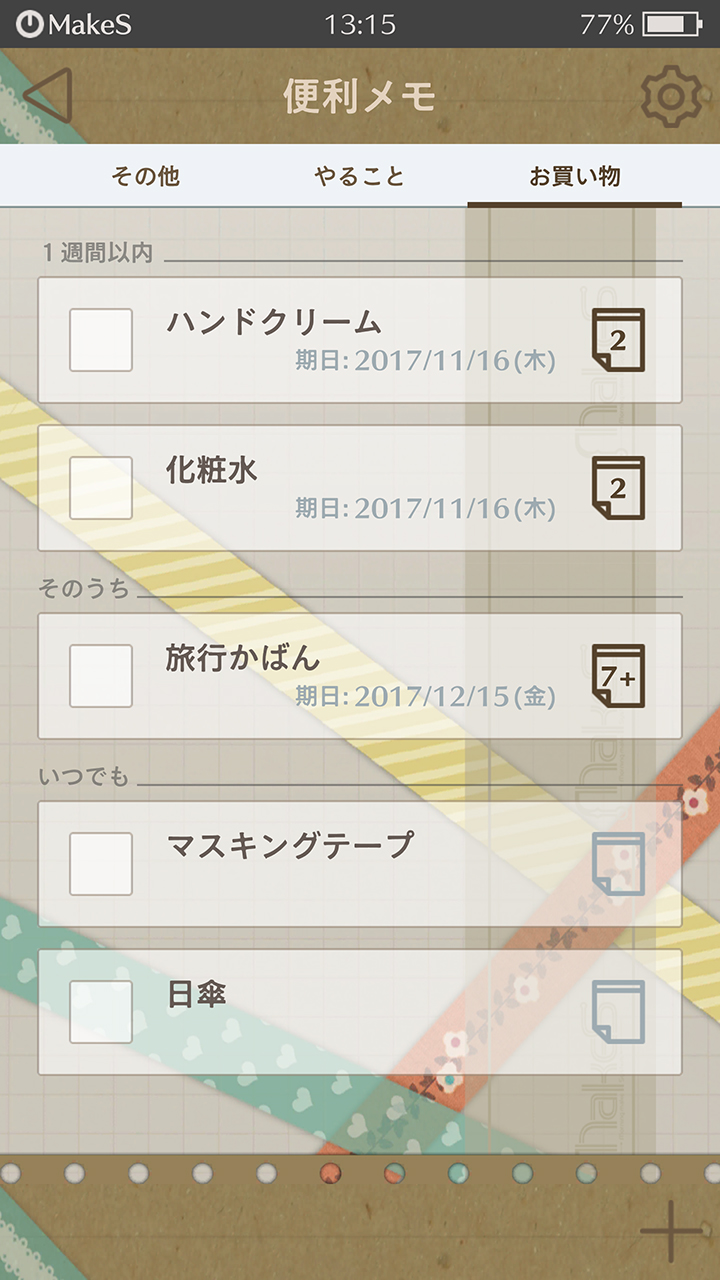Tick the 日傘 checkbox
Screen dimensions: 720x1280
pos(101,1012)
